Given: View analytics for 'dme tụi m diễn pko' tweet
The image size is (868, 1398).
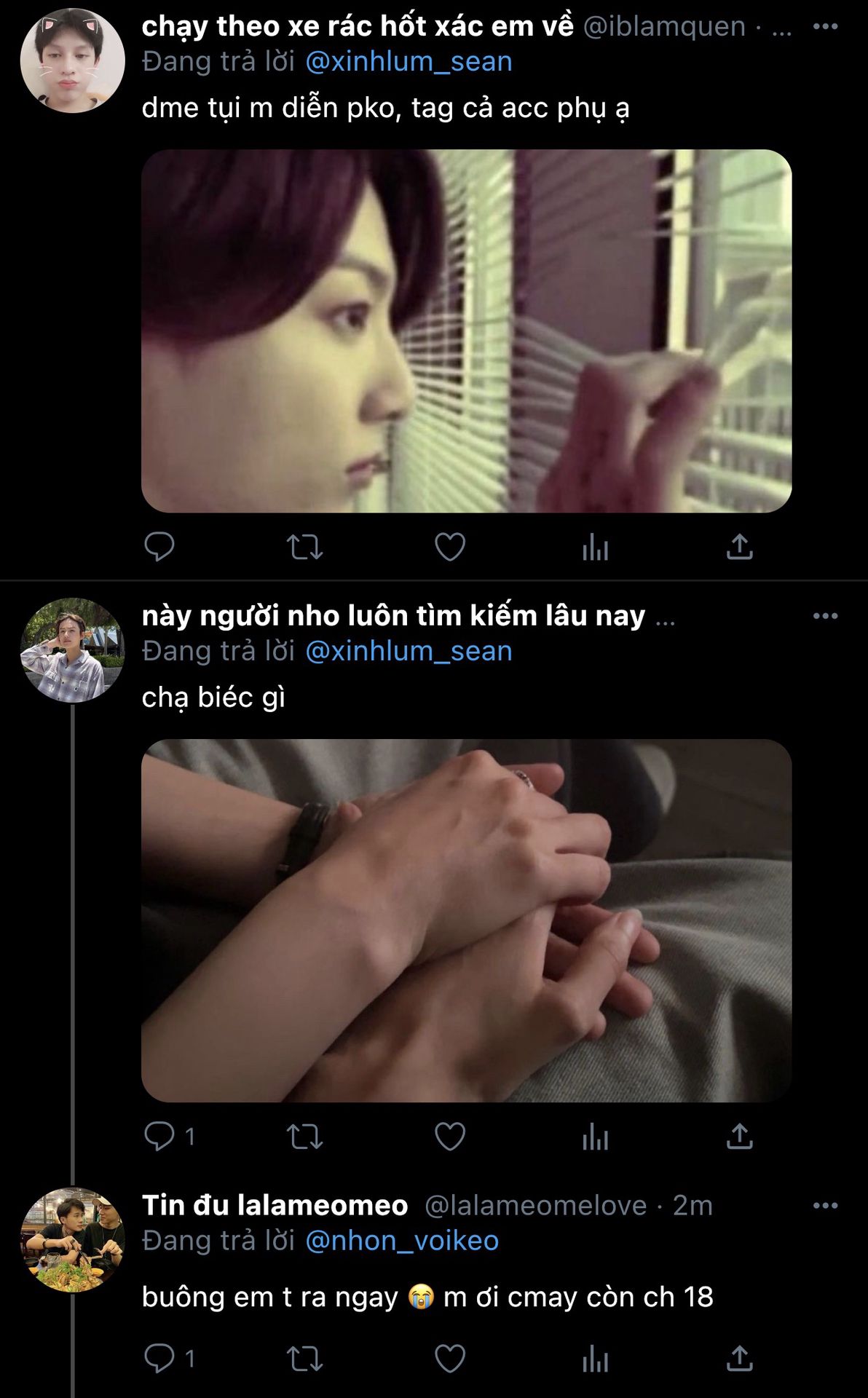Looking at the screenshot, I should pos(595,546).
